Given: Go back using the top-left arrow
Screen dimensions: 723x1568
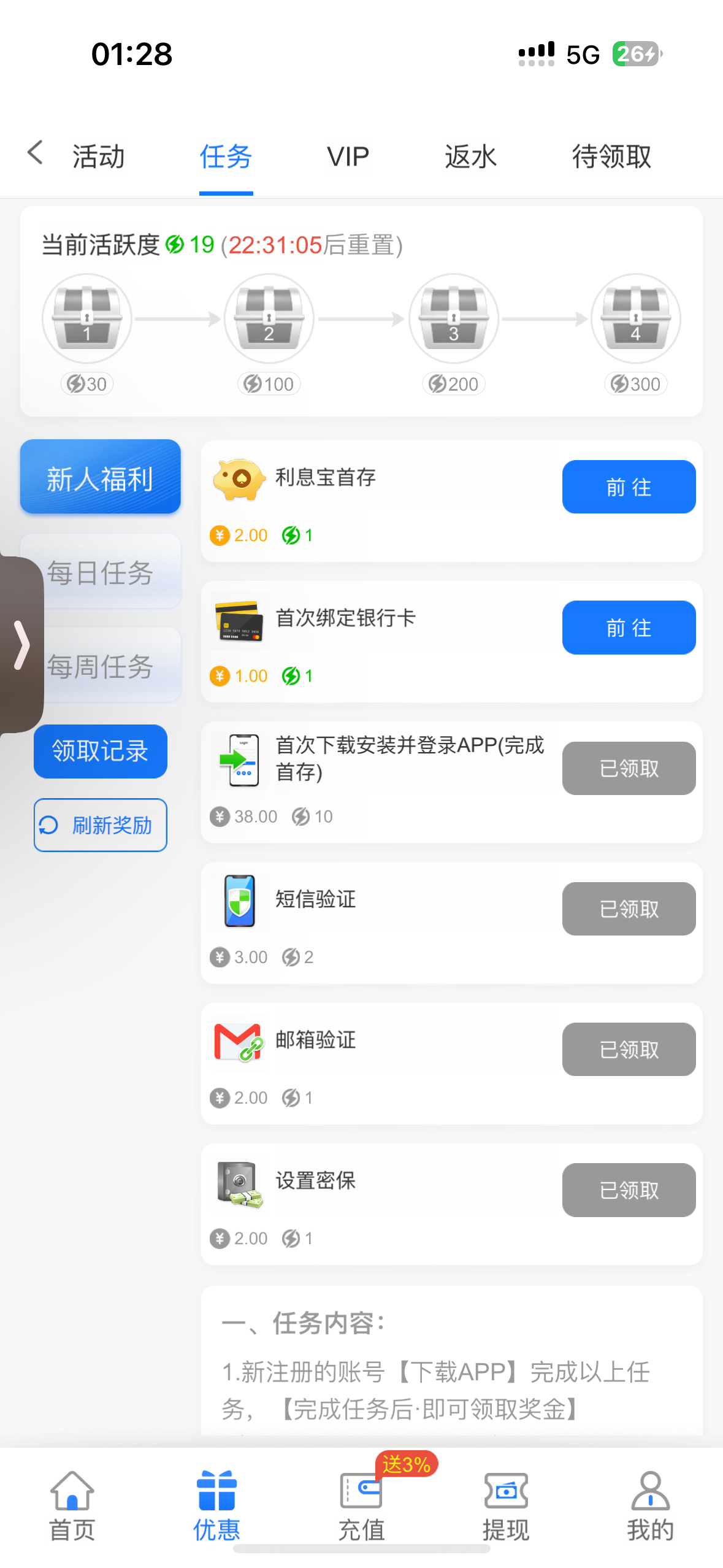Looking at the screenshot, I should pyautogui.click(x=36, y=153).
